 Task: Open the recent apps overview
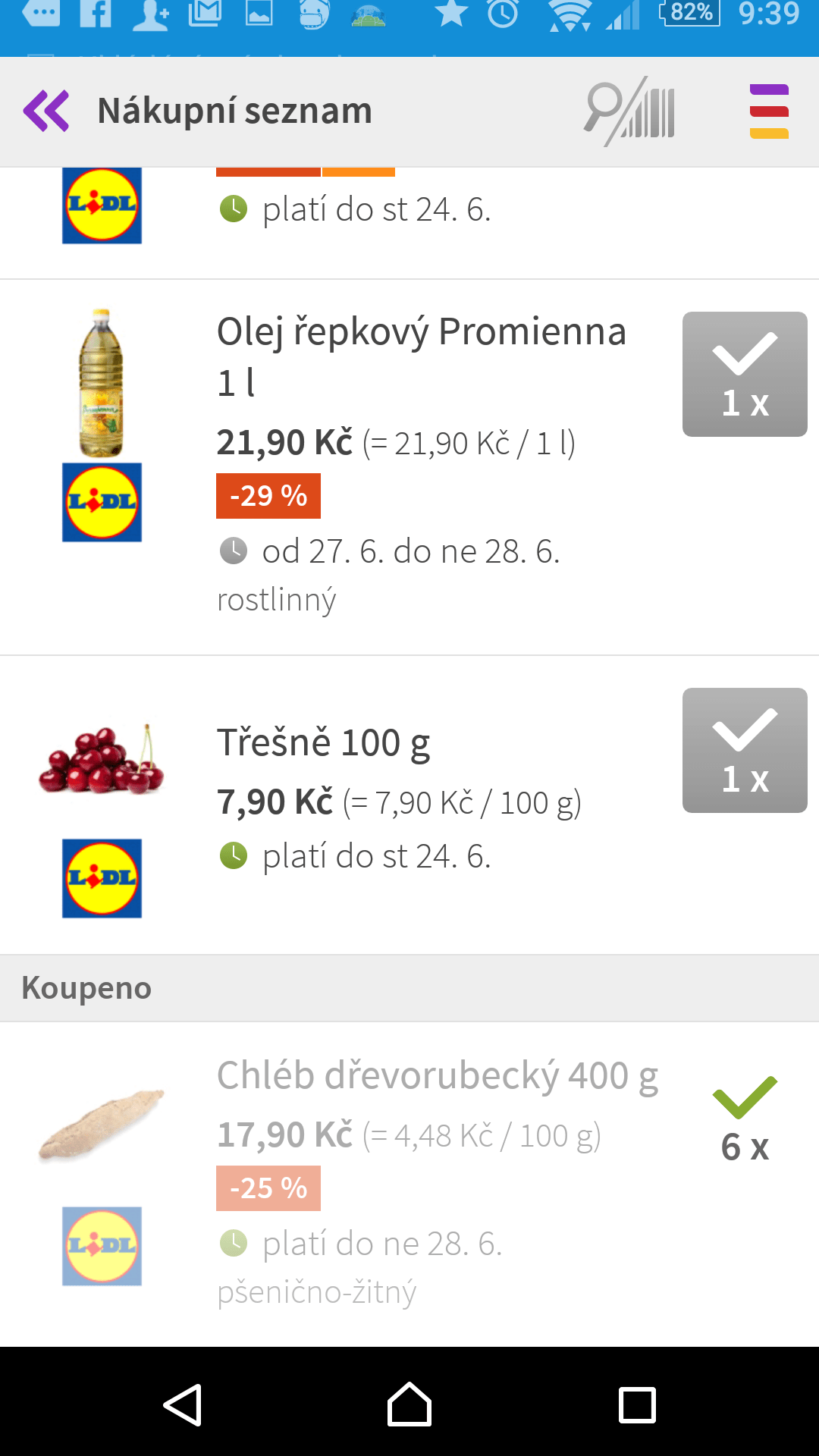point(637,1405)
